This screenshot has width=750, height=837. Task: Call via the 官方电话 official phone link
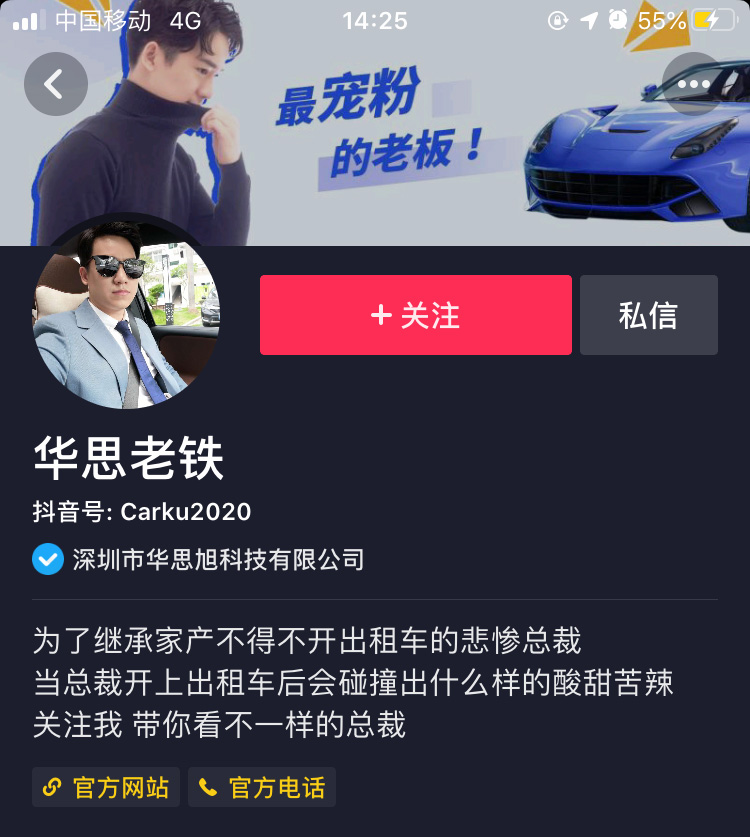[x=261, y=787]
